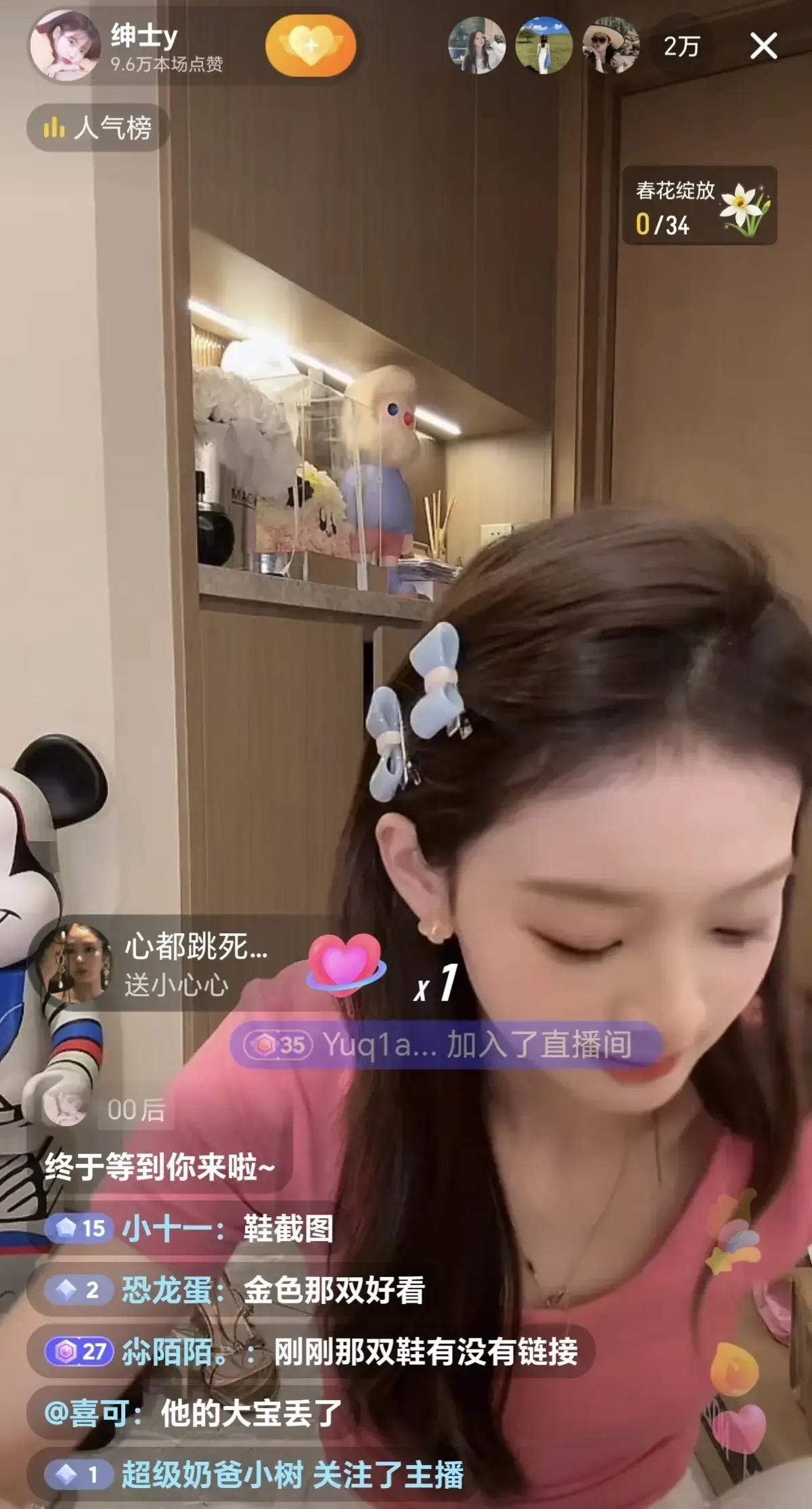Screen dimensions: 812x1509
Task: View the second top viewer avatar
Action: (543, 46)
